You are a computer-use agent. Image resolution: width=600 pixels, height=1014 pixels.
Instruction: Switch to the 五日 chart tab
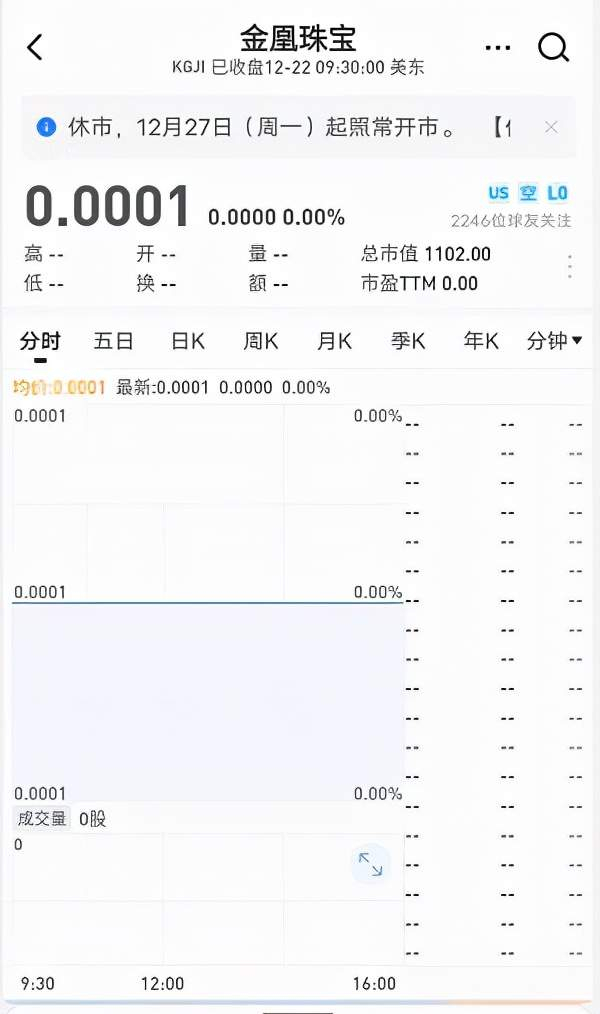(113, 341)
